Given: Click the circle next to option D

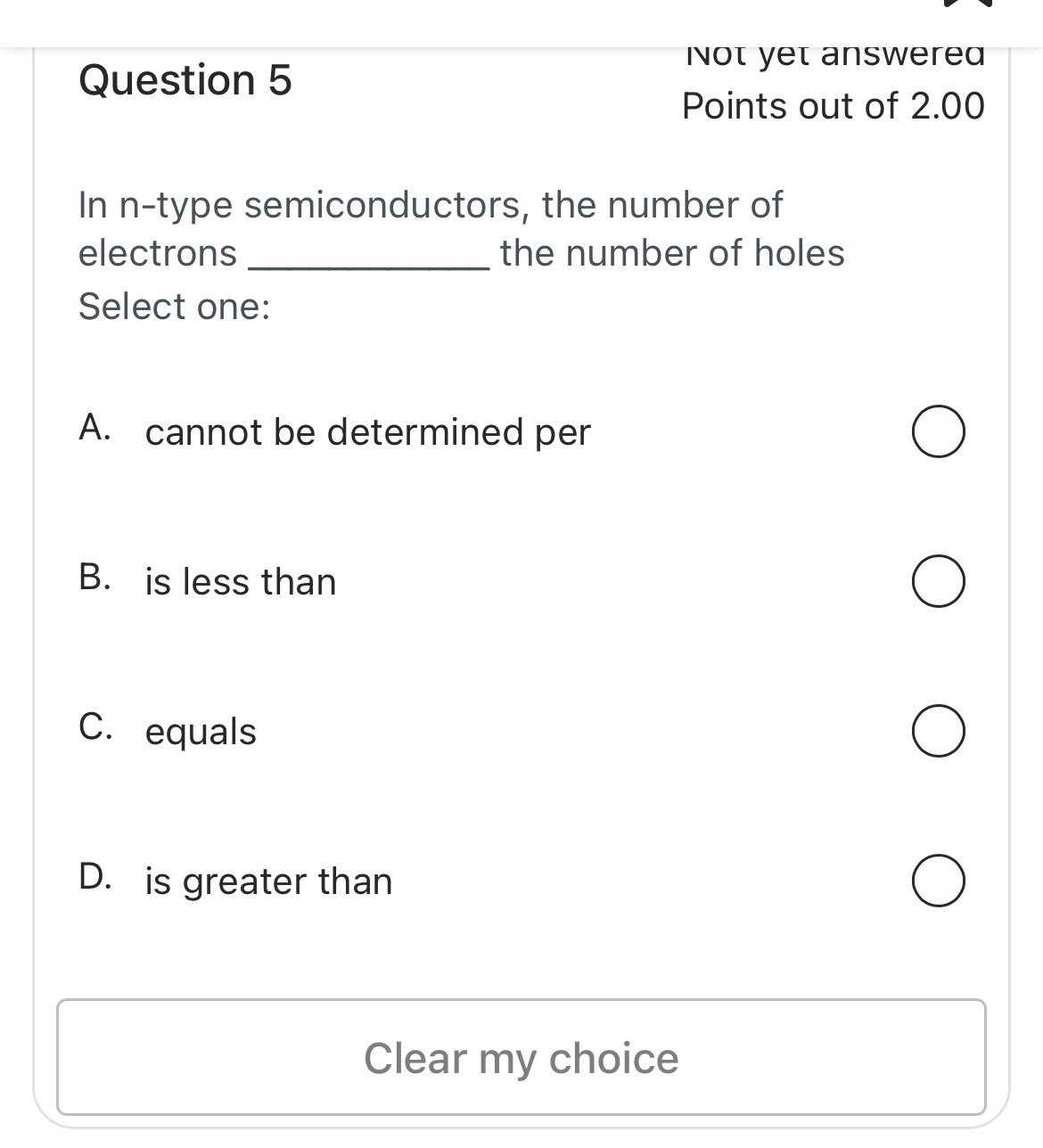Looking at the screenshot, I should [938, 881].
